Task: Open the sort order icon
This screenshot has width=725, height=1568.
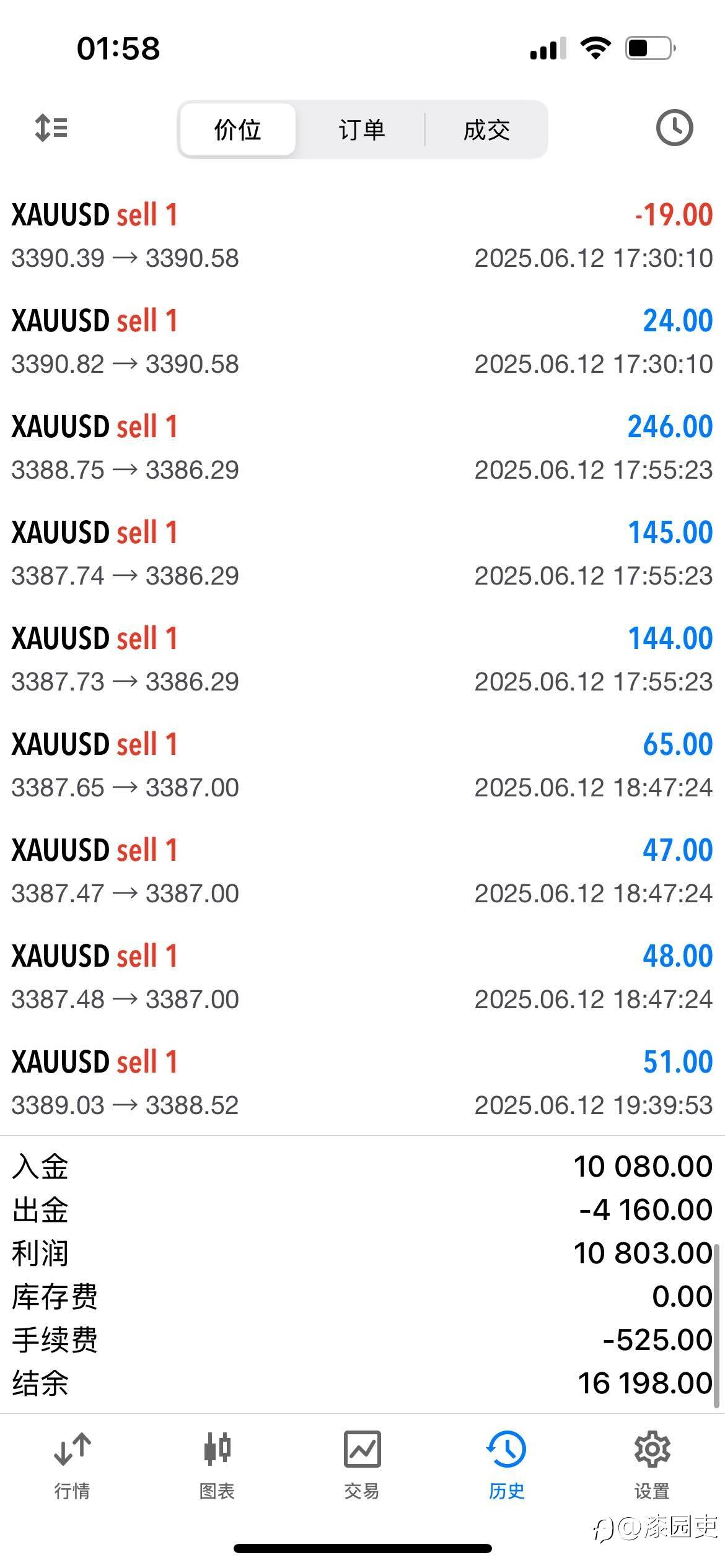Action: pos(51,128)
